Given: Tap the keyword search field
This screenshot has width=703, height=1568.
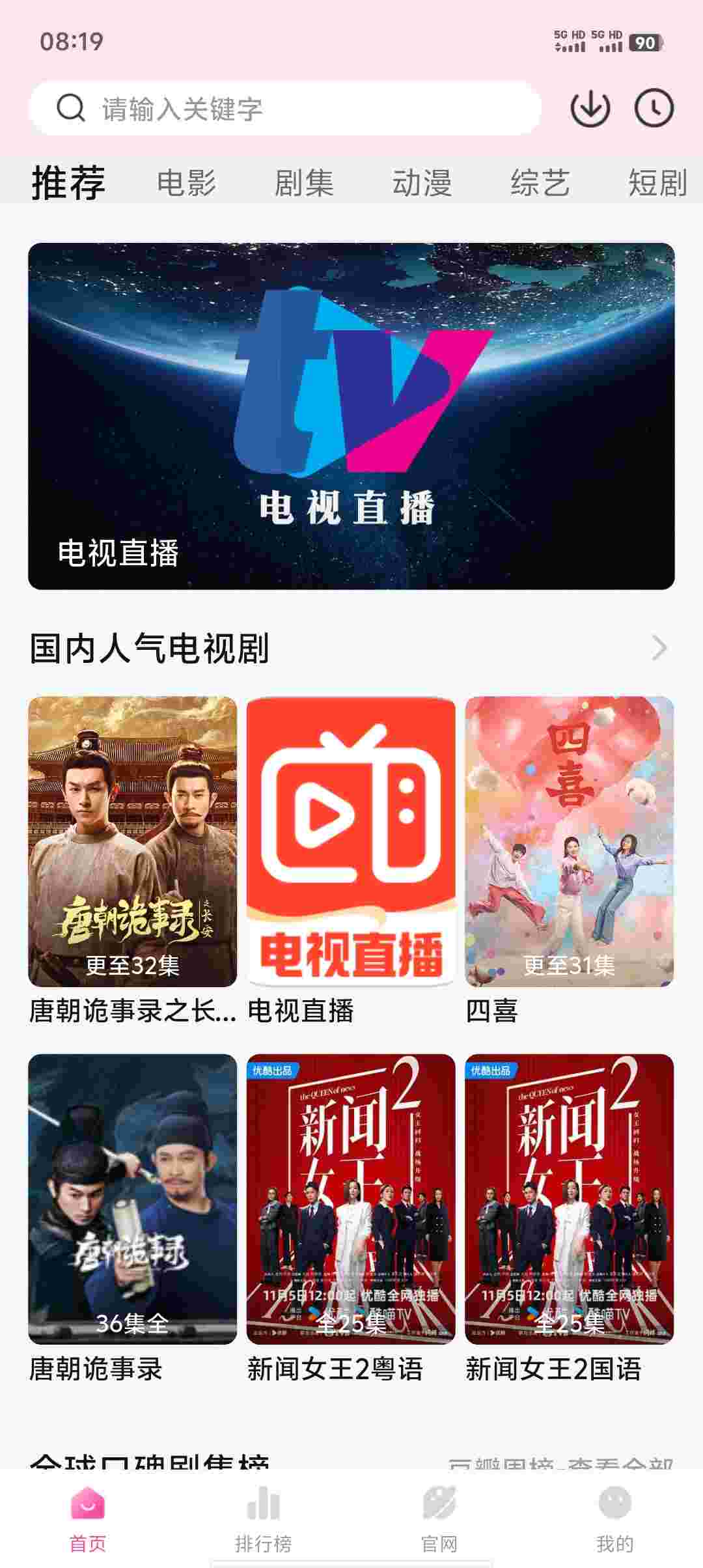Looking at the screenshot, I should tap(286, 108).
